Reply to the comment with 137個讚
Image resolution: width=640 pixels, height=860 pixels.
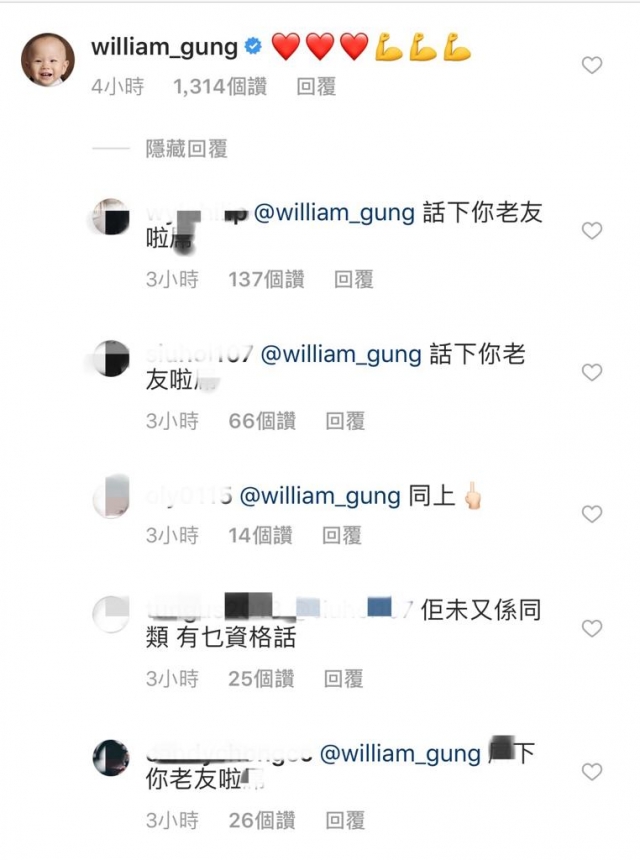pos(353,280)
